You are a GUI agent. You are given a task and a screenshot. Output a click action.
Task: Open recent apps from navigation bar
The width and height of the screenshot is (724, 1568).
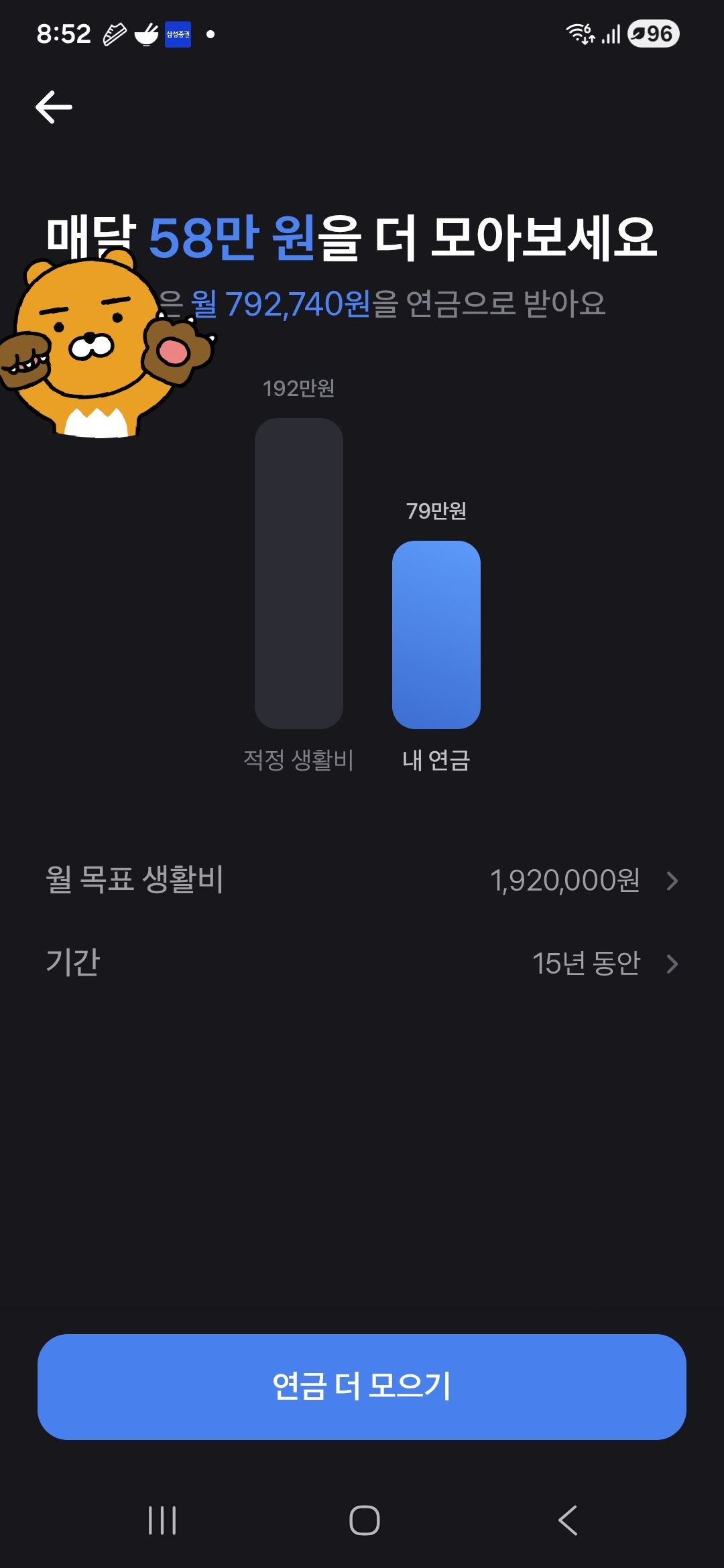pos(162,1520)
